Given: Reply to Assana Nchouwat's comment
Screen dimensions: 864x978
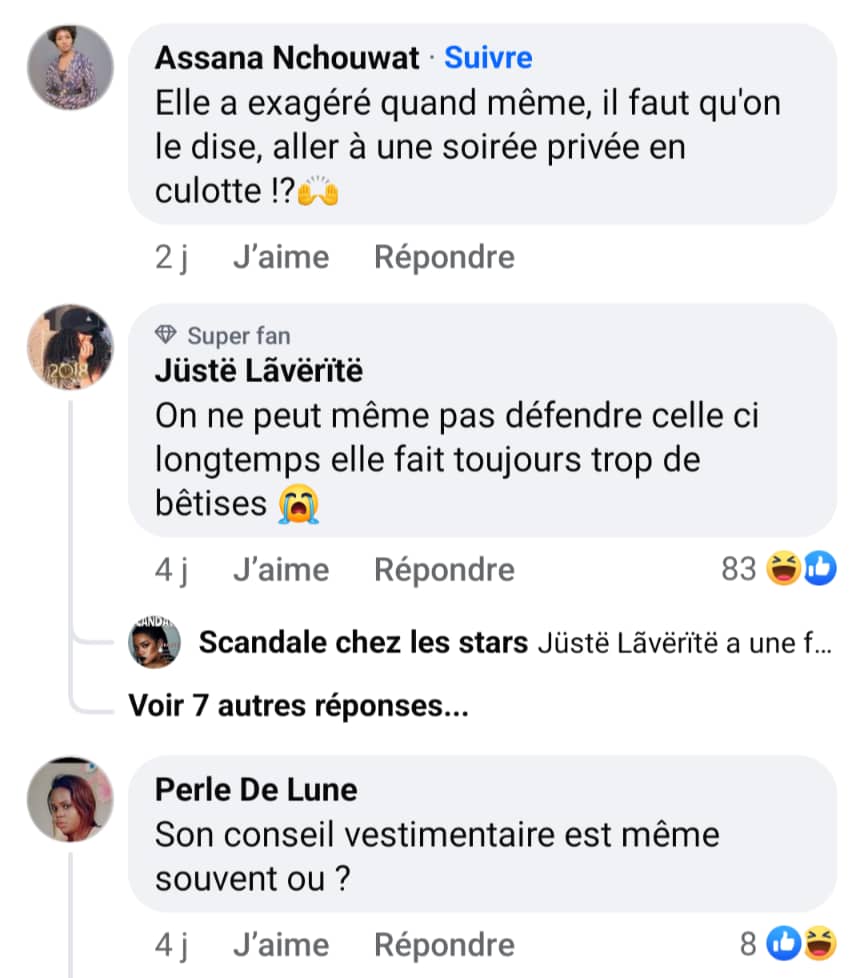Looking at the screenshot, I should coord(444,257).
